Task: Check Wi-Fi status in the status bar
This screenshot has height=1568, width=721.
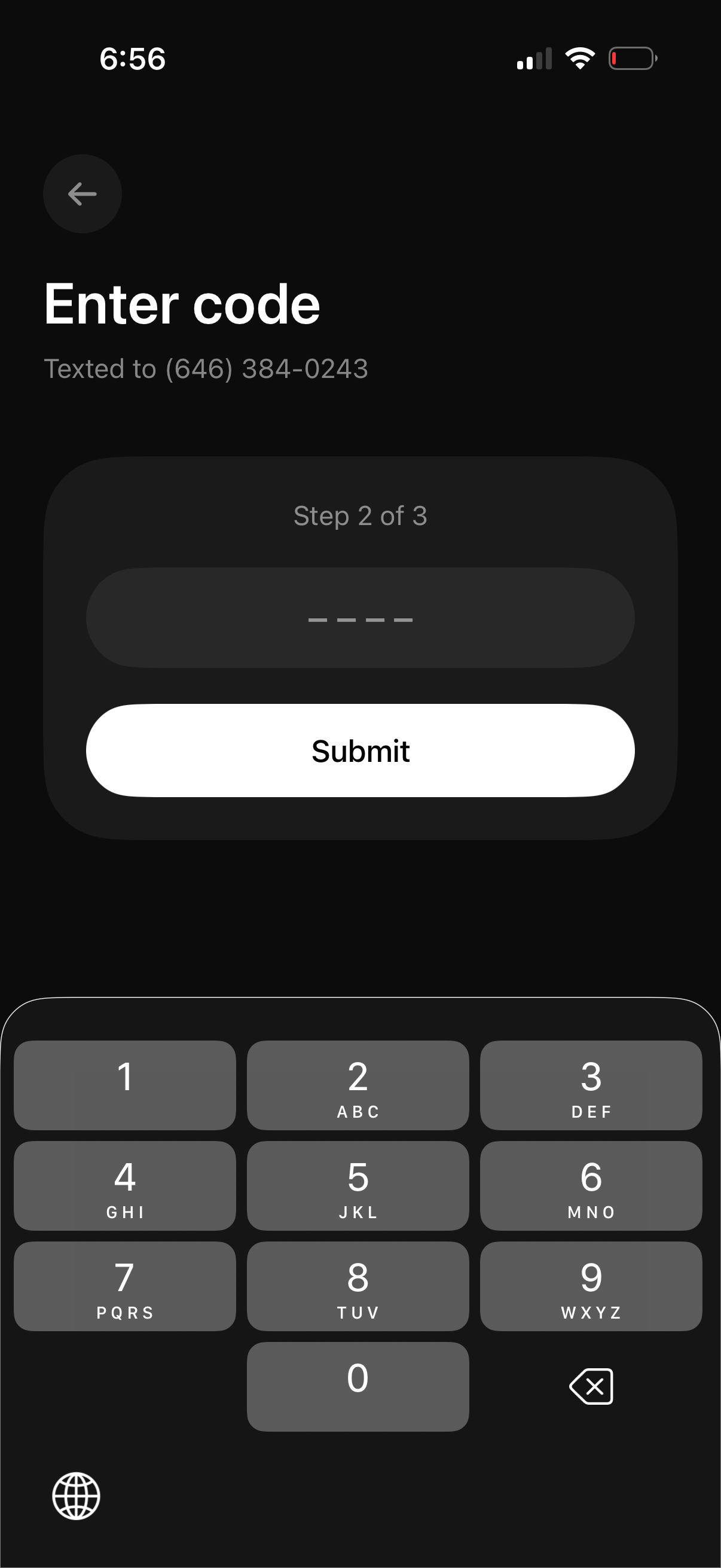Action: [x=579, y=58]
